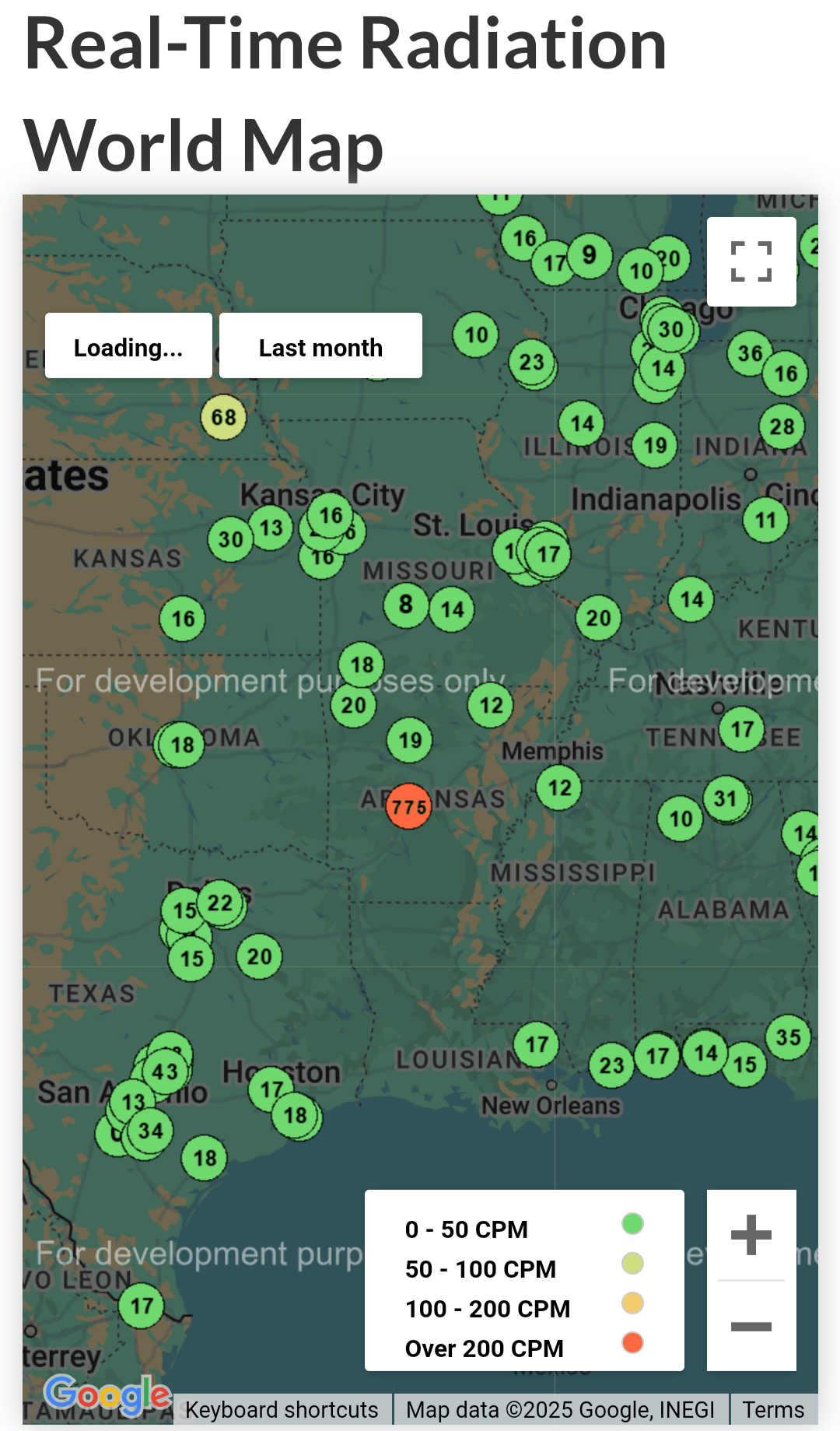Image resolution: width=840 pixels, height=1431 pixels.
Task: Open the yellow 68 CPM marker
Action: pos(224,417)
